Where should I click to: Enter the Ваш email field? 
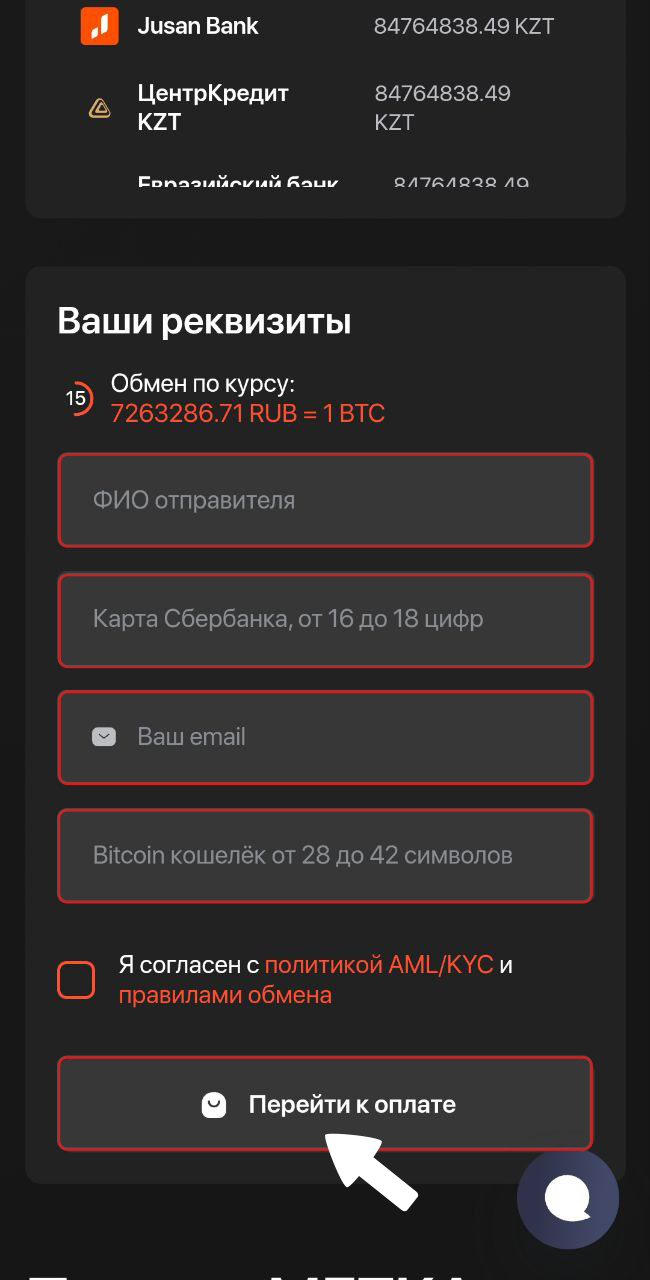[325, 737]
